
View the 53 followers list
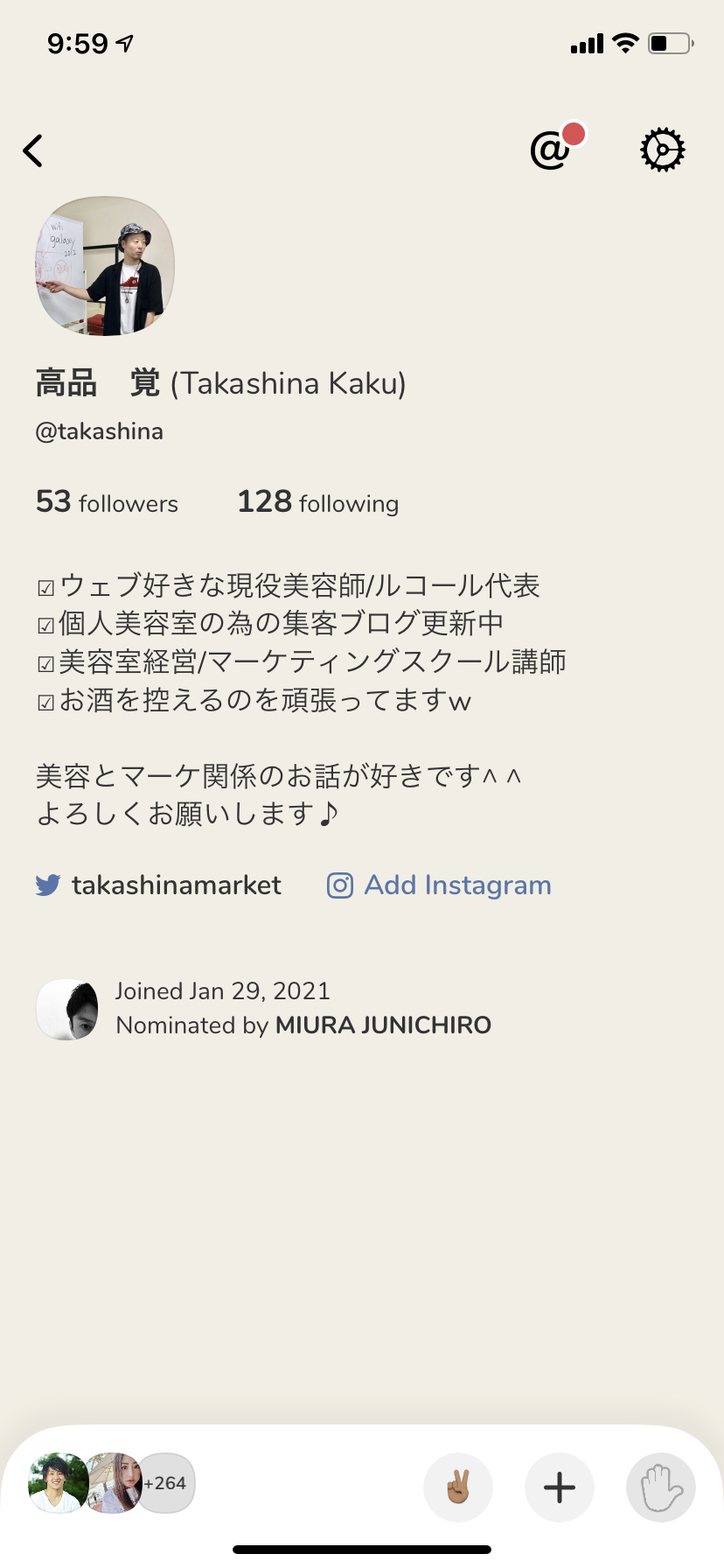(x=107, y=502)
